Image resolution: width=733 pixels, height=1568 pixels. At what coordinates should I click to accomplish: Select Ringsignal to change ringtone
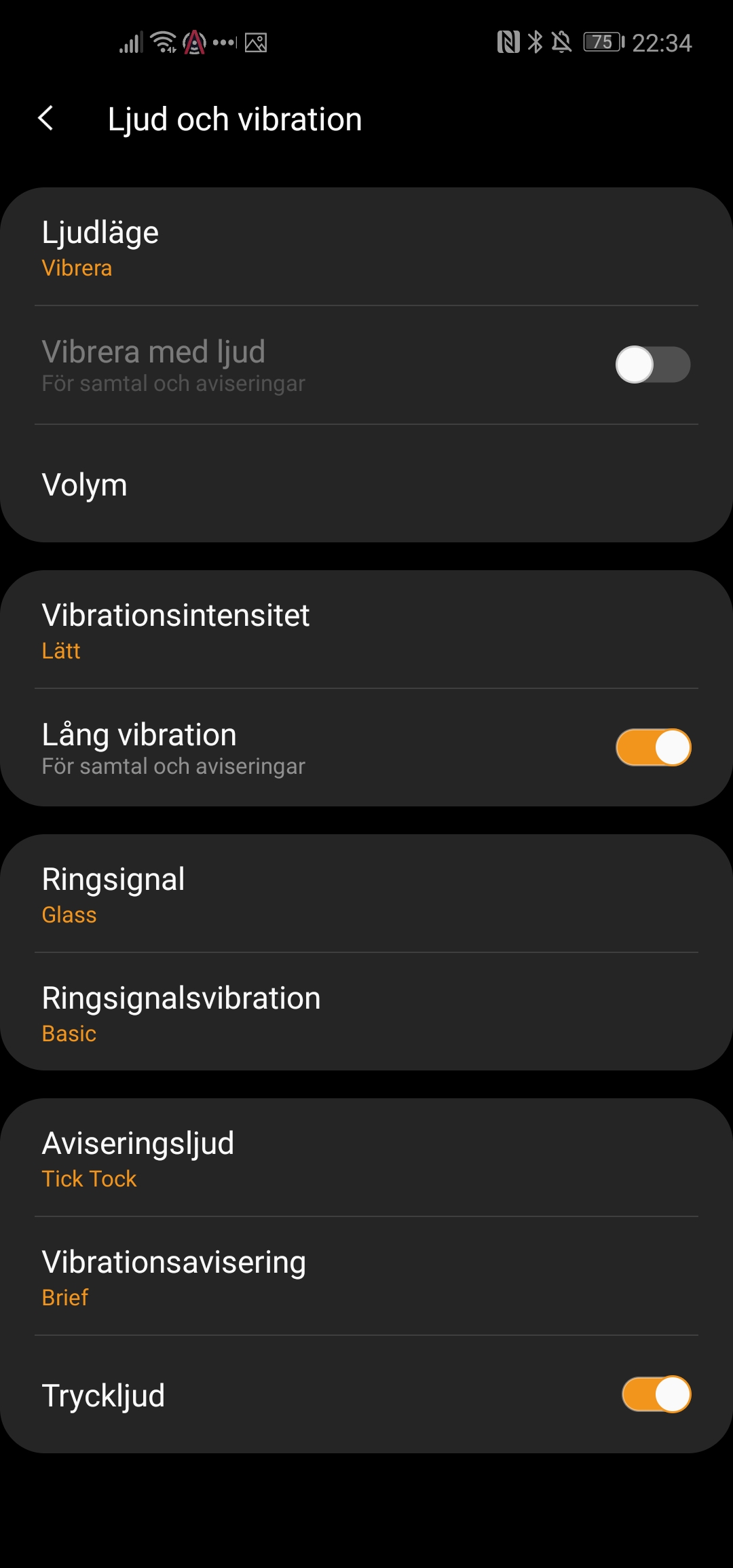[366, 895]
